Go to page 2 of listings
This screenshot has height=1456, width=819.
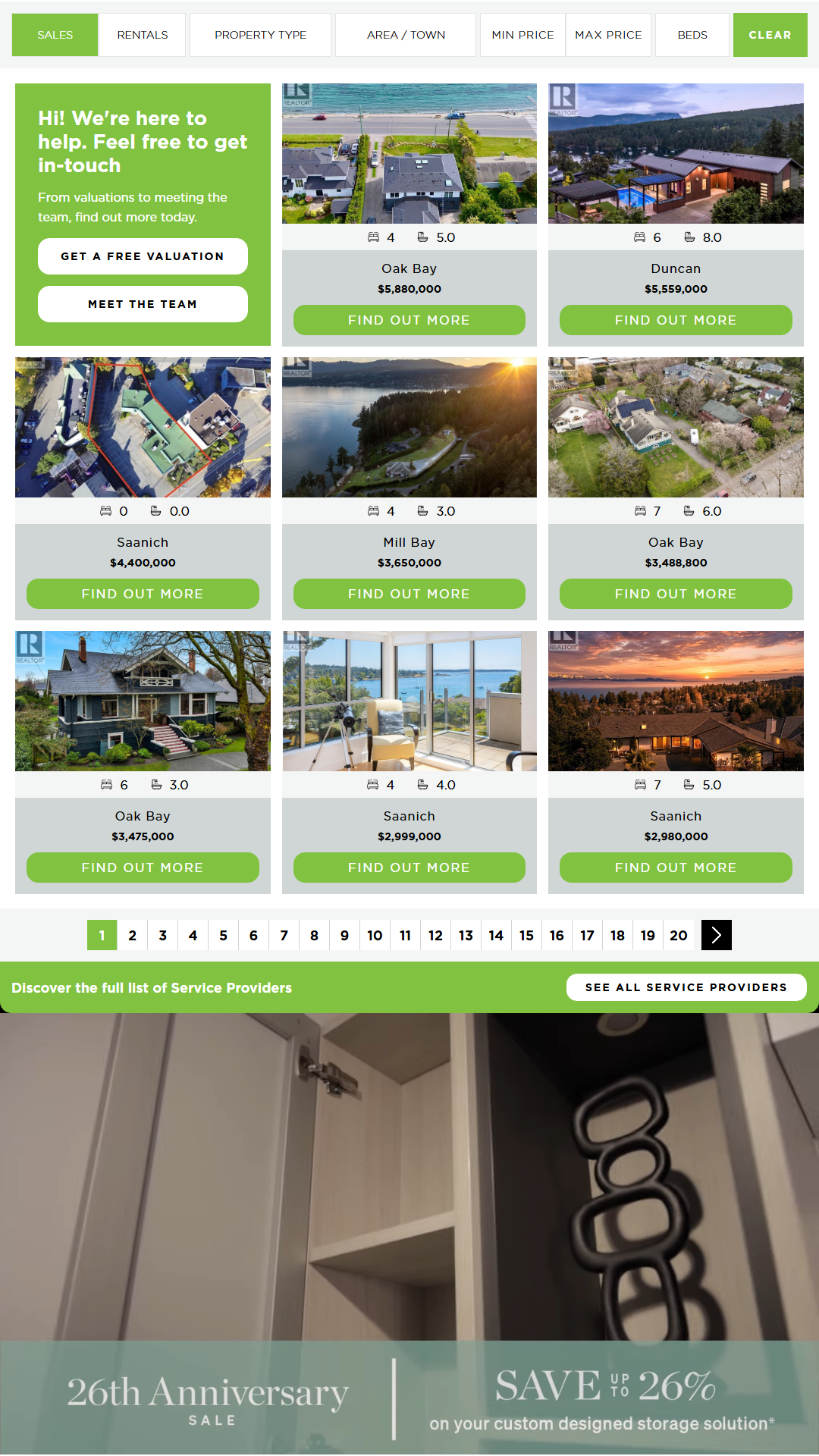point(133,935)
